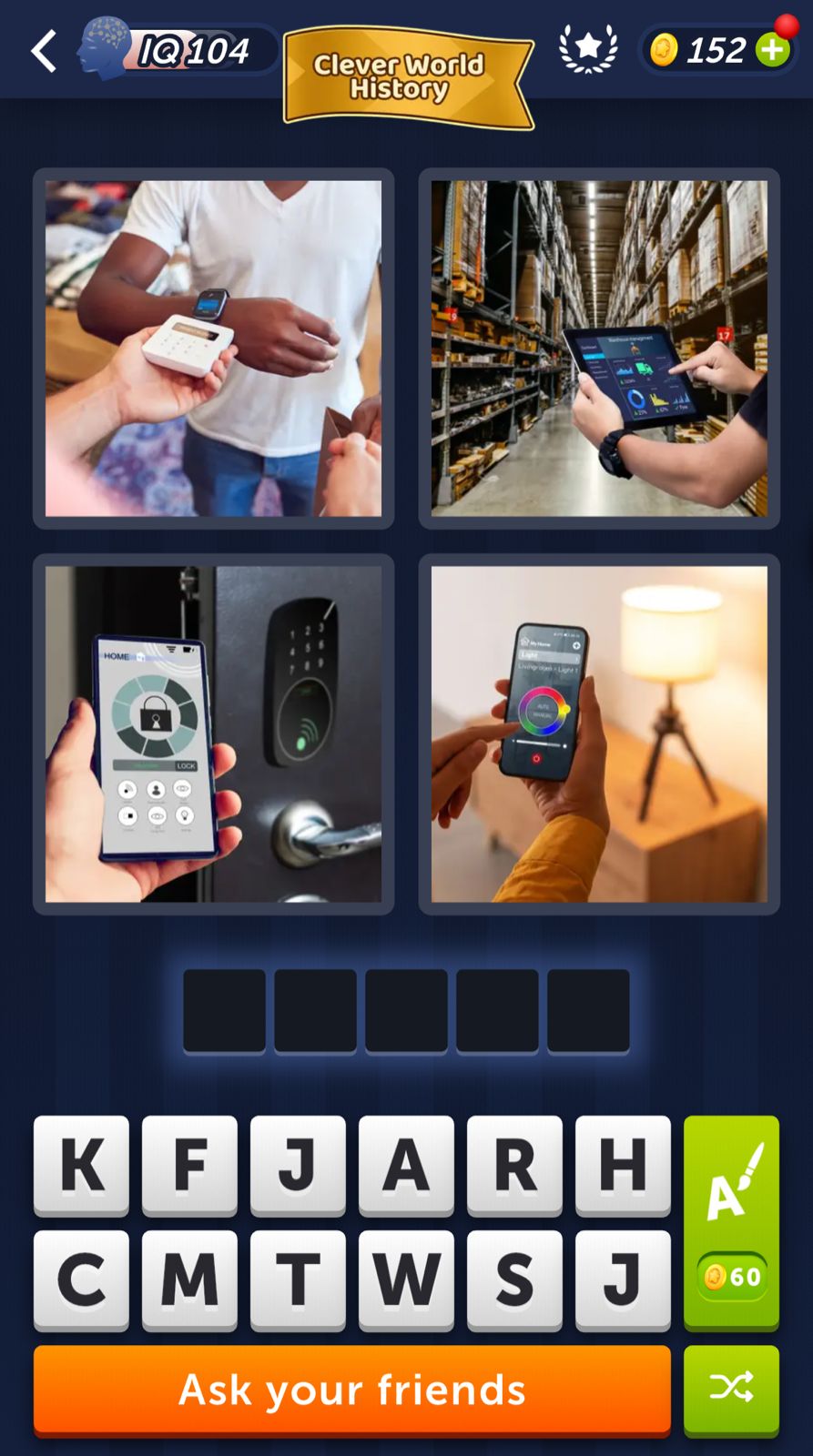Tap the warehouse tablet photo
Viewport: 813px width, 1456px height.
(x=598, y=349)
